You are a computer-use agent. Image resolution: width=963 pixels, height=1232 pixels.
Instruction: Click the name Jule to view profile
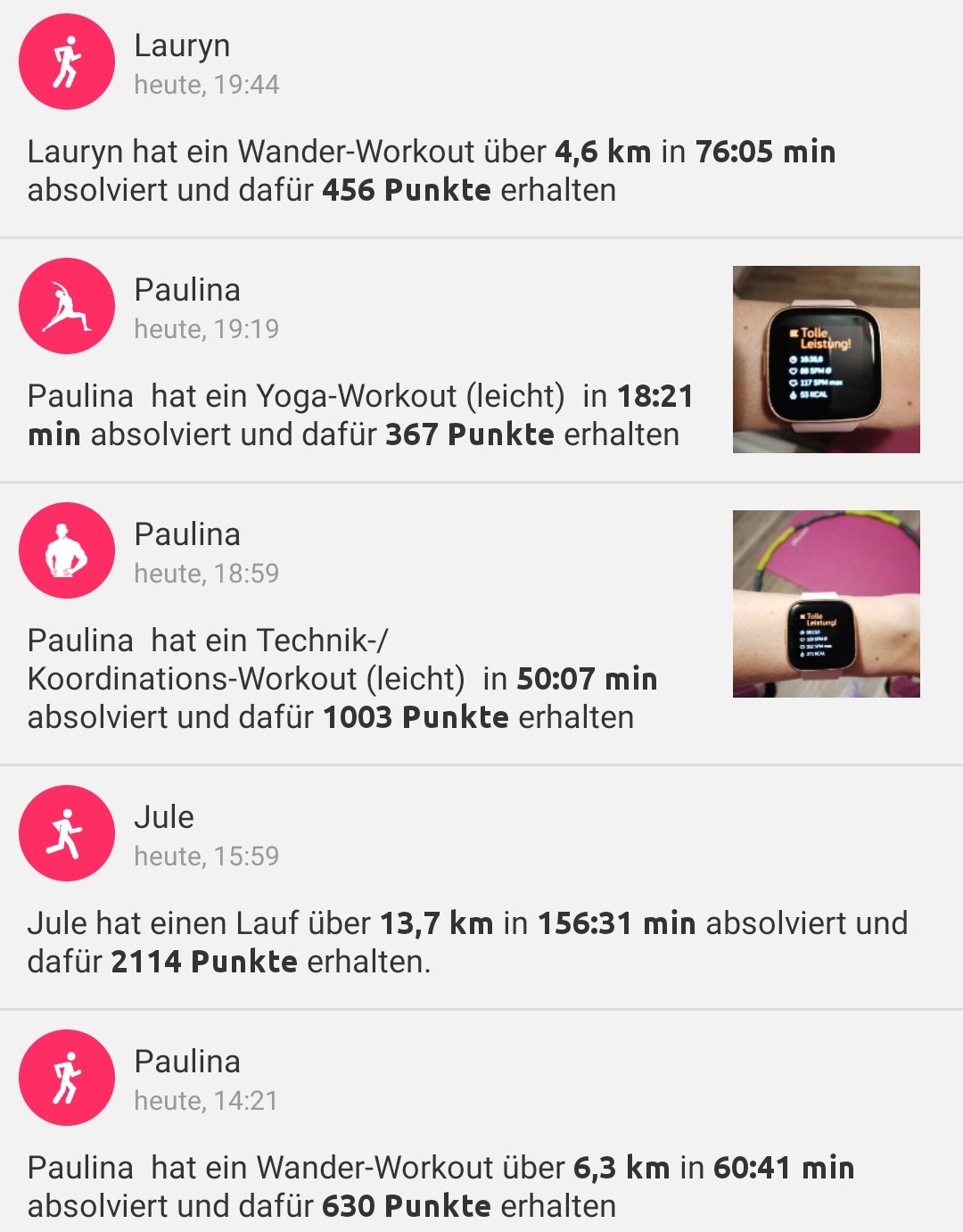[165, 816]
